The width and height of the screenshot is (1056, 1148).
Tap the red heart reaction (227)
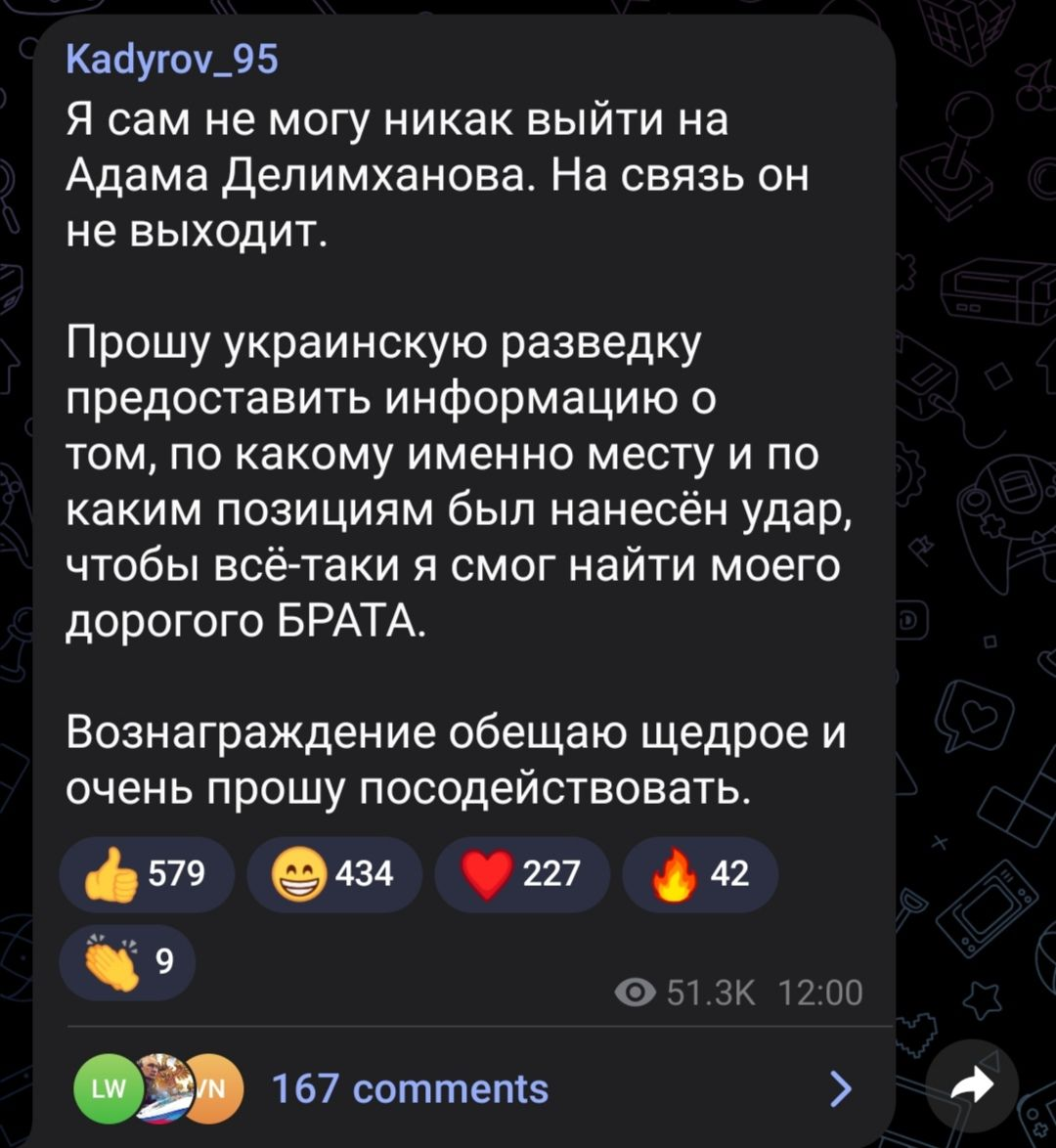coord(522,874)
